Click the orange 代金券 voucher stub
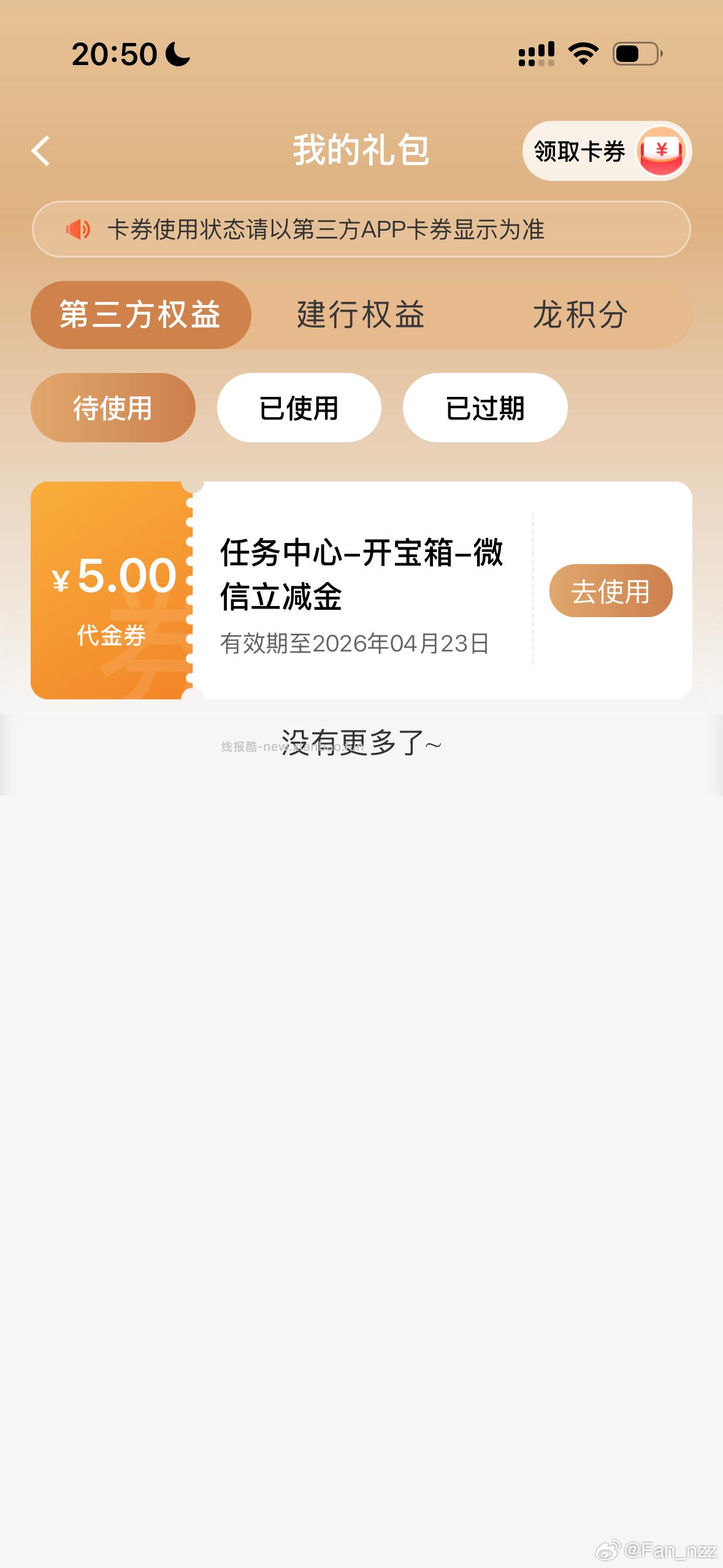723x1568 pixels. pyautogui.click(x=110, y=590)
